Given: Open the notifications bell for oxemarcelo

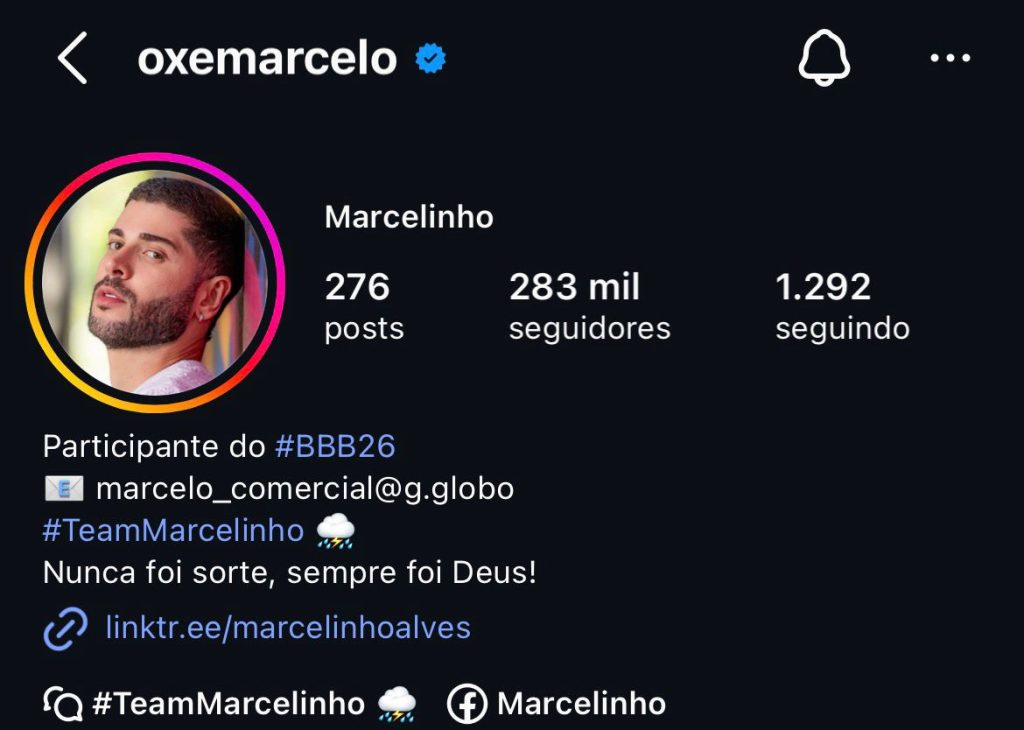Looking at the screenshot, I should click(824, 58).
